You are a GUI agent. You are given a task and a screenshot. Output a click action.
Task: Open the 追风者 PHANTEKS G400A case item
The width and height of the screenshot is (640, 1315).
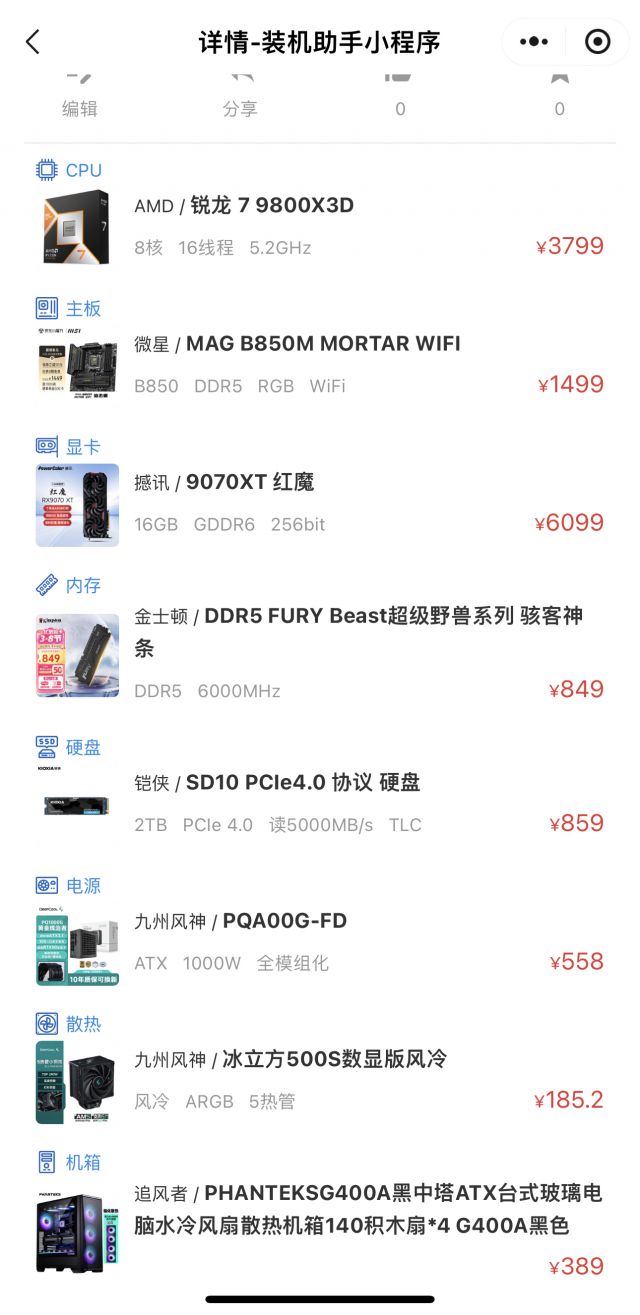click(x=320, y=1227)
